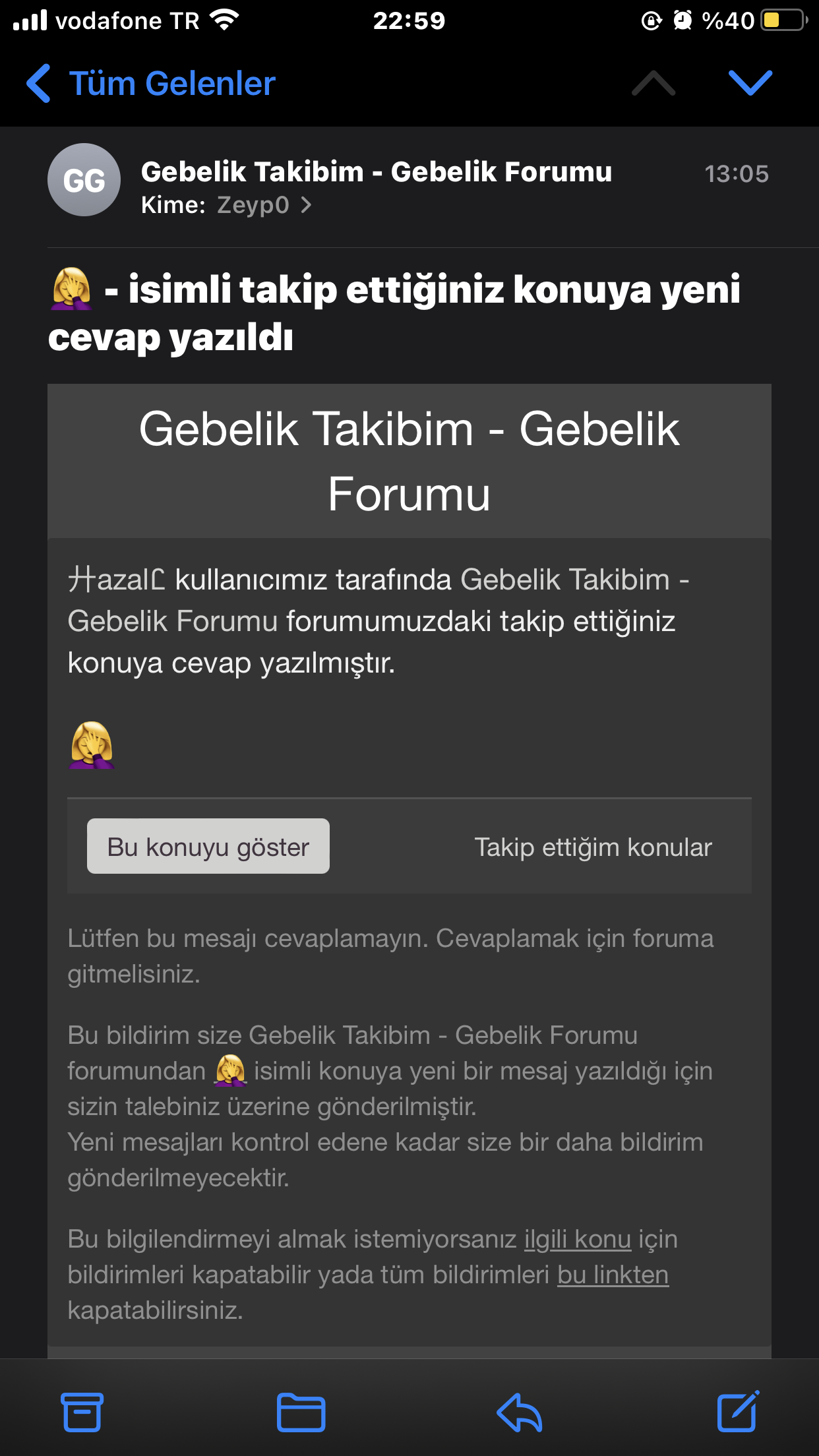Compose a new email

click(x=738, y=1412)
